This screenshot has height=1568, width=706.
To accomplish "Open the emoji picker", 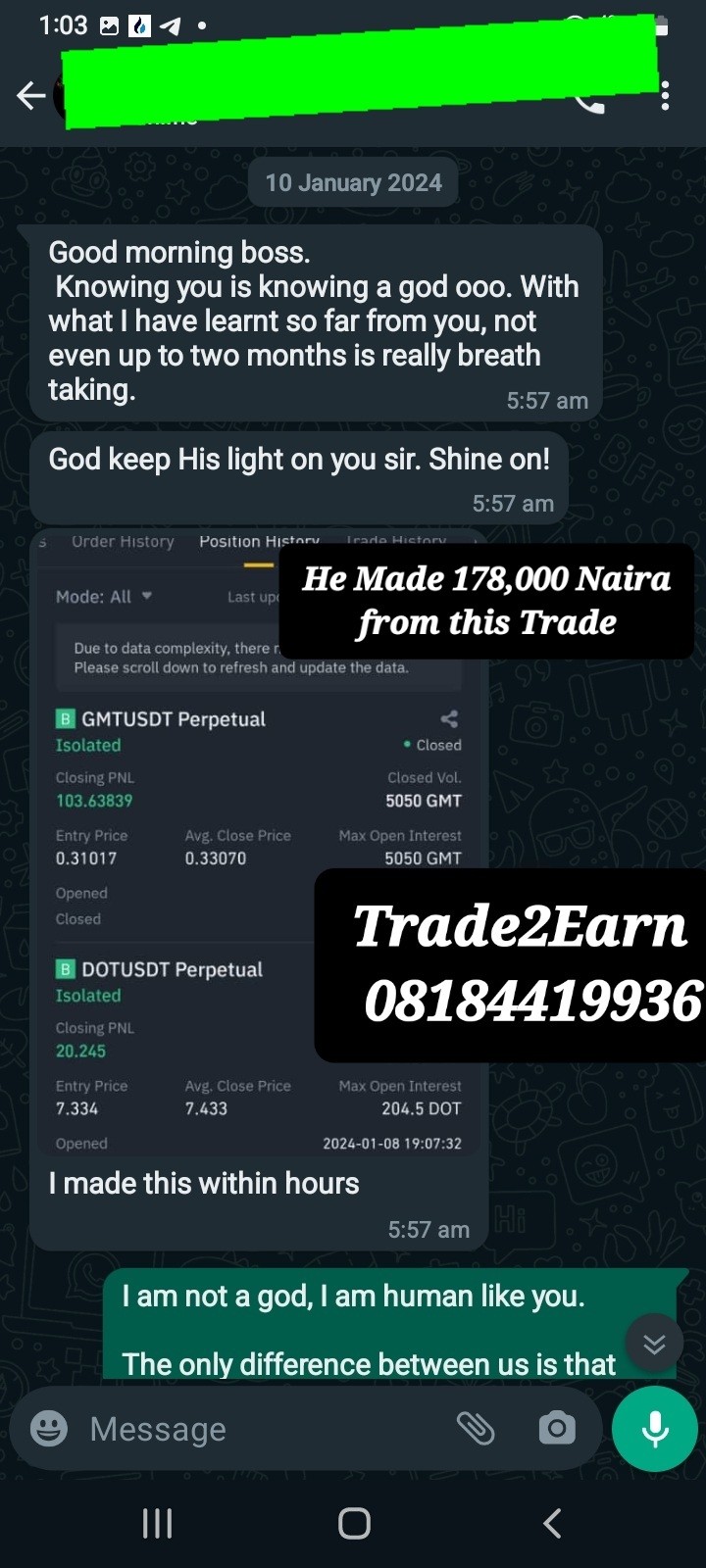I will (x=49, y=1429).
